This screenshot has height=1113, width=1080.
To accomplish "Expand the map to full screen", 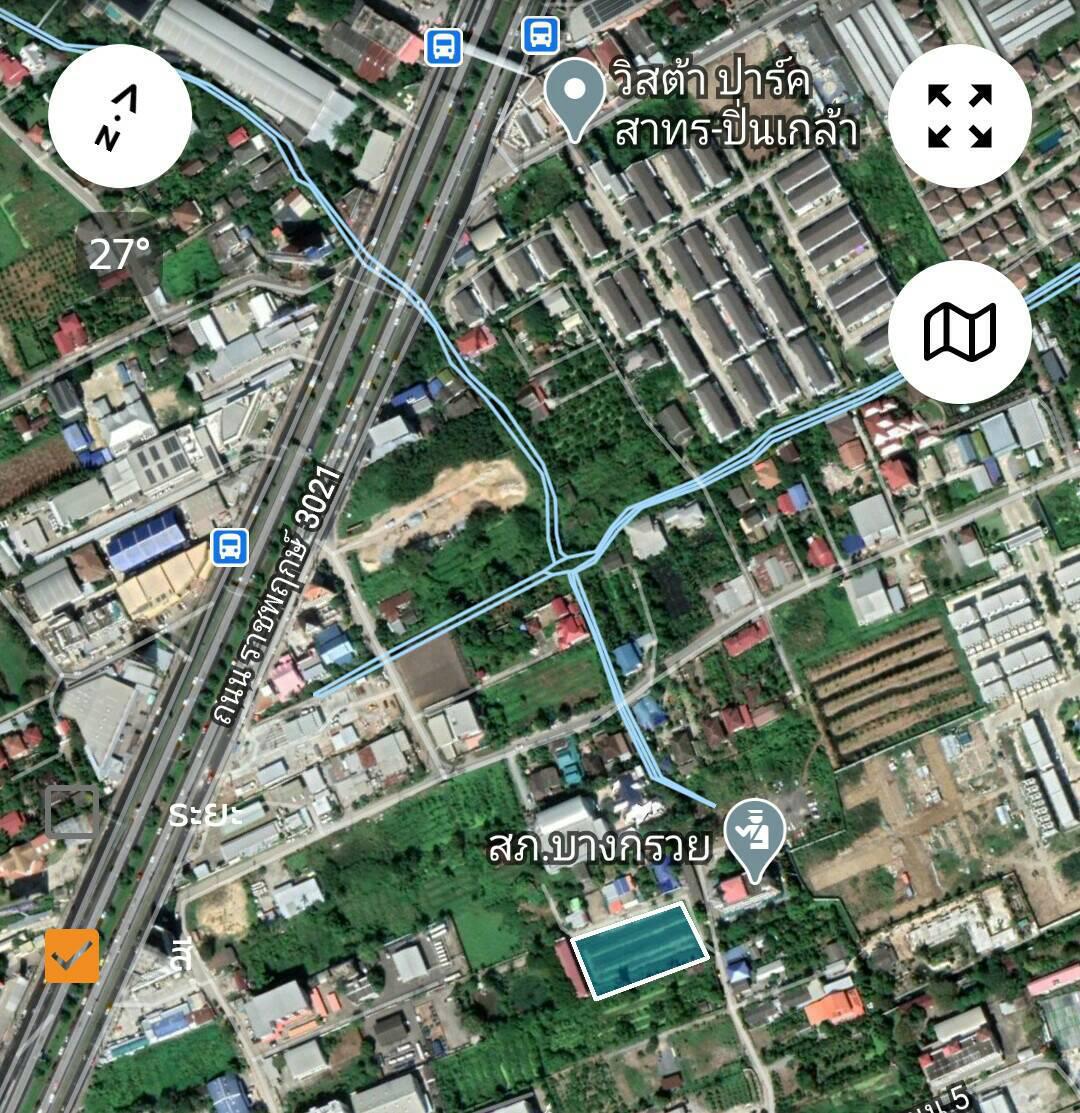I will (x=959, y=116).
